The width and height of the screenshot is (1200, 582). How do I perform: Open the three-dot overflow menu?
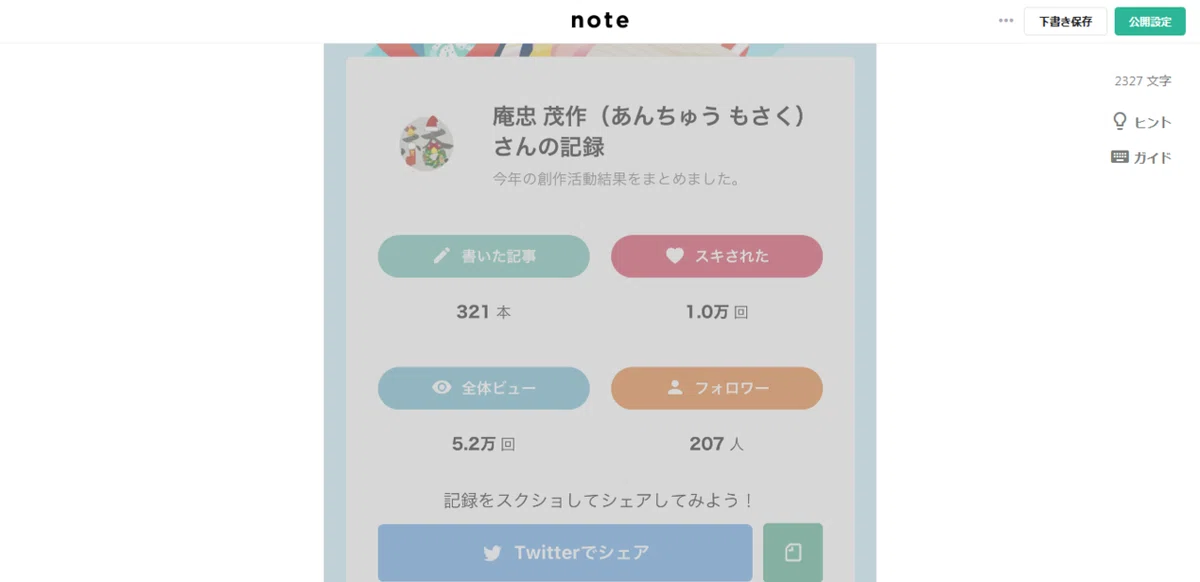[1006, 21]
